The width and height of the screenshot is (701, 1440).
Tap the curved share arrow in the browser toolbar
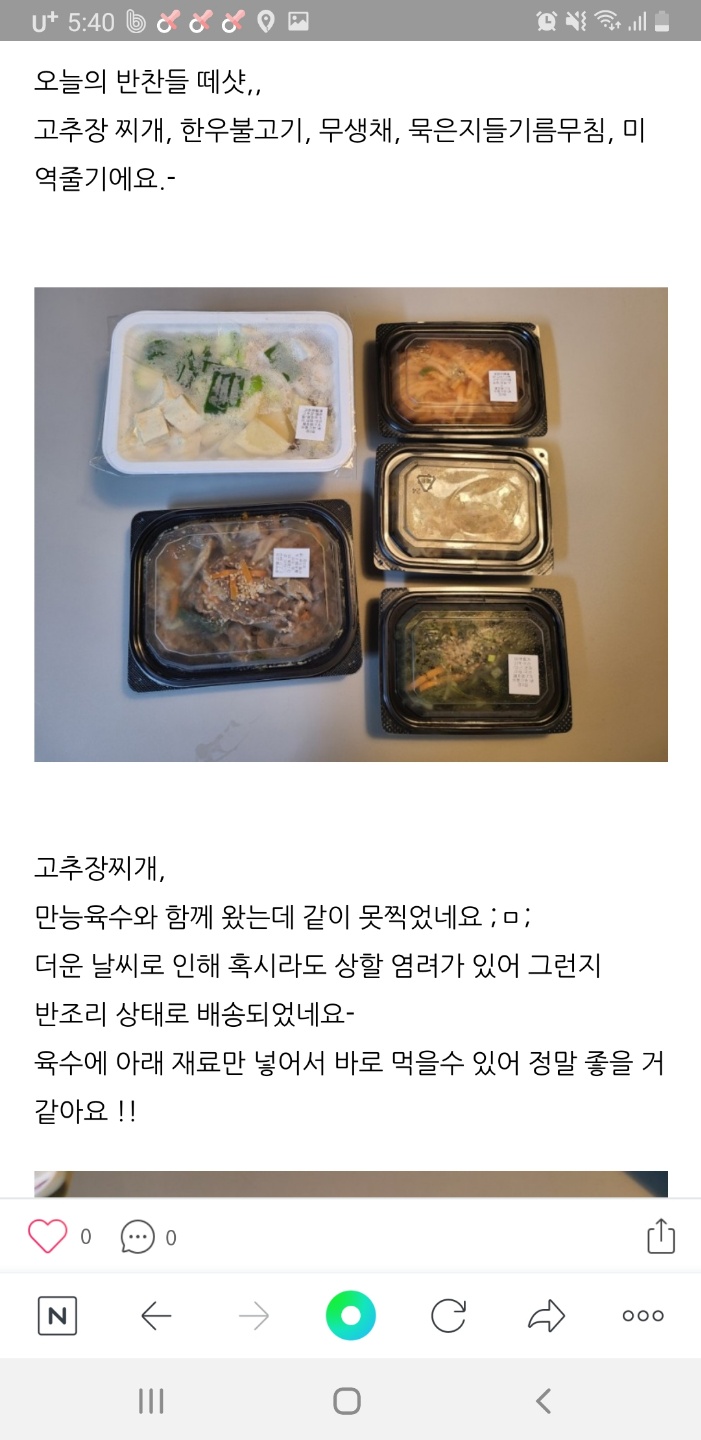click(546, 1316)
